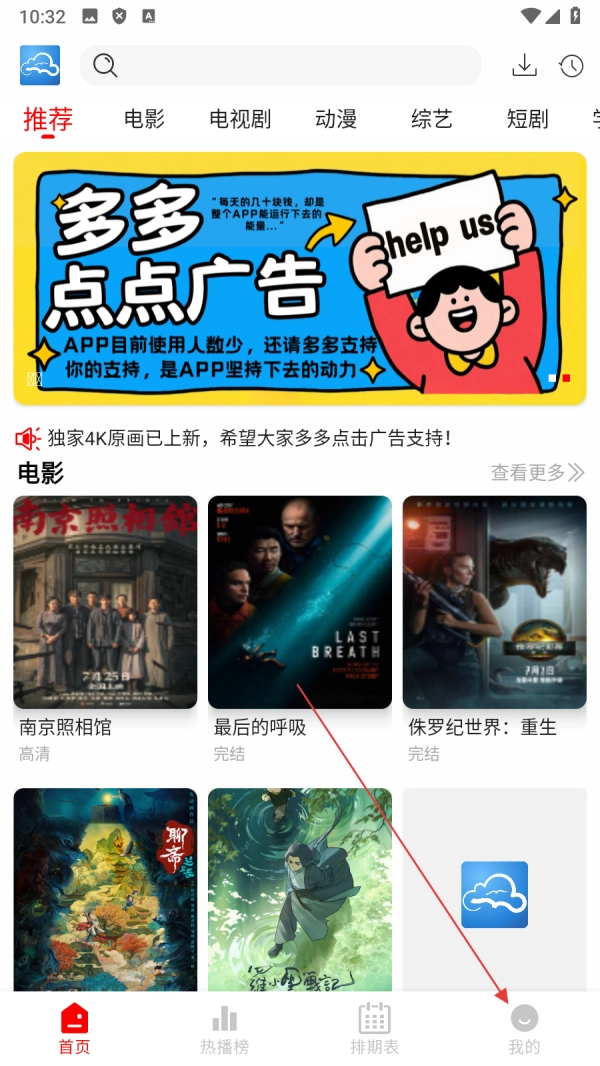Open the 我的 profile tab
This screenshot has height=1066, width=600.
pyautogui.click(x=524, y=1030)
